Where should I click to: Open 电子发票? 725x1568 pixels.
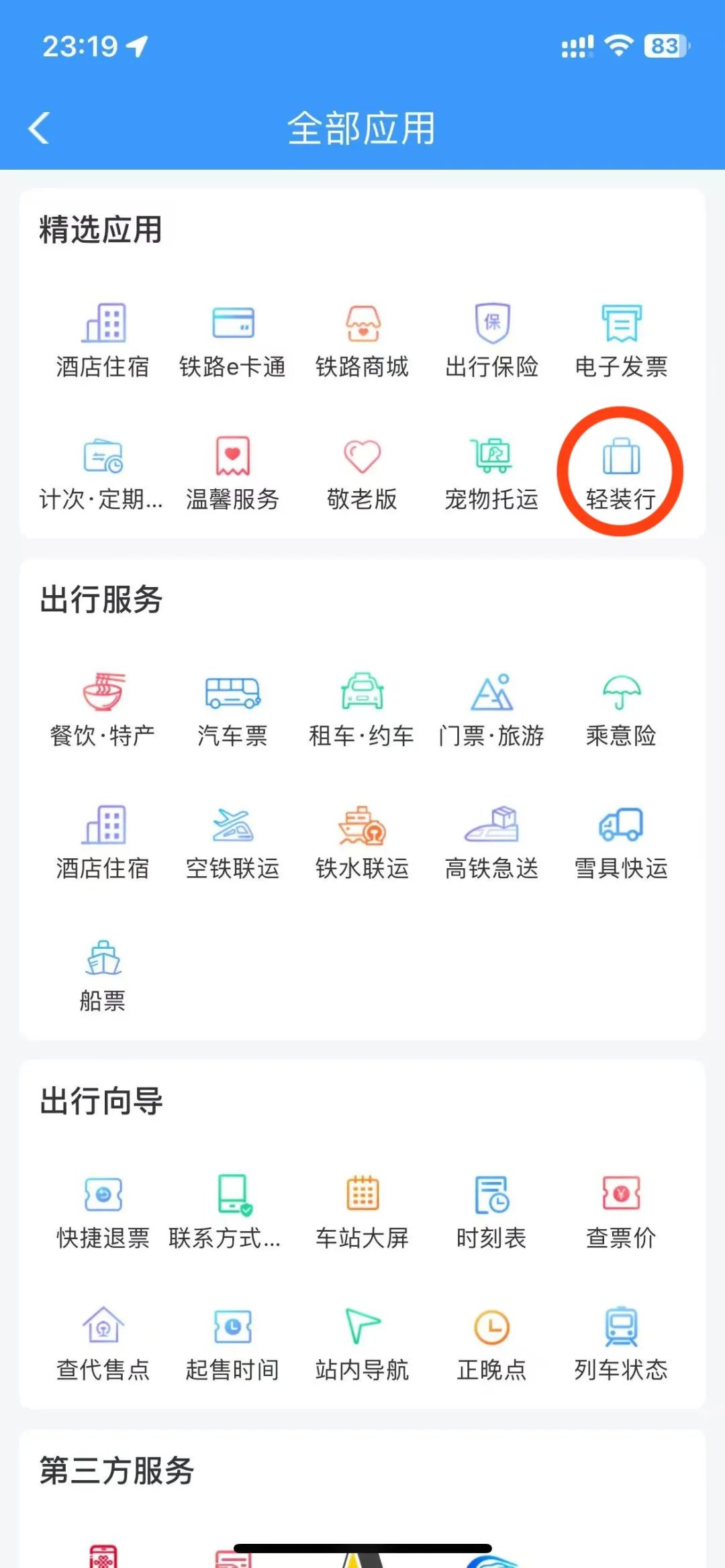[622, 341]
